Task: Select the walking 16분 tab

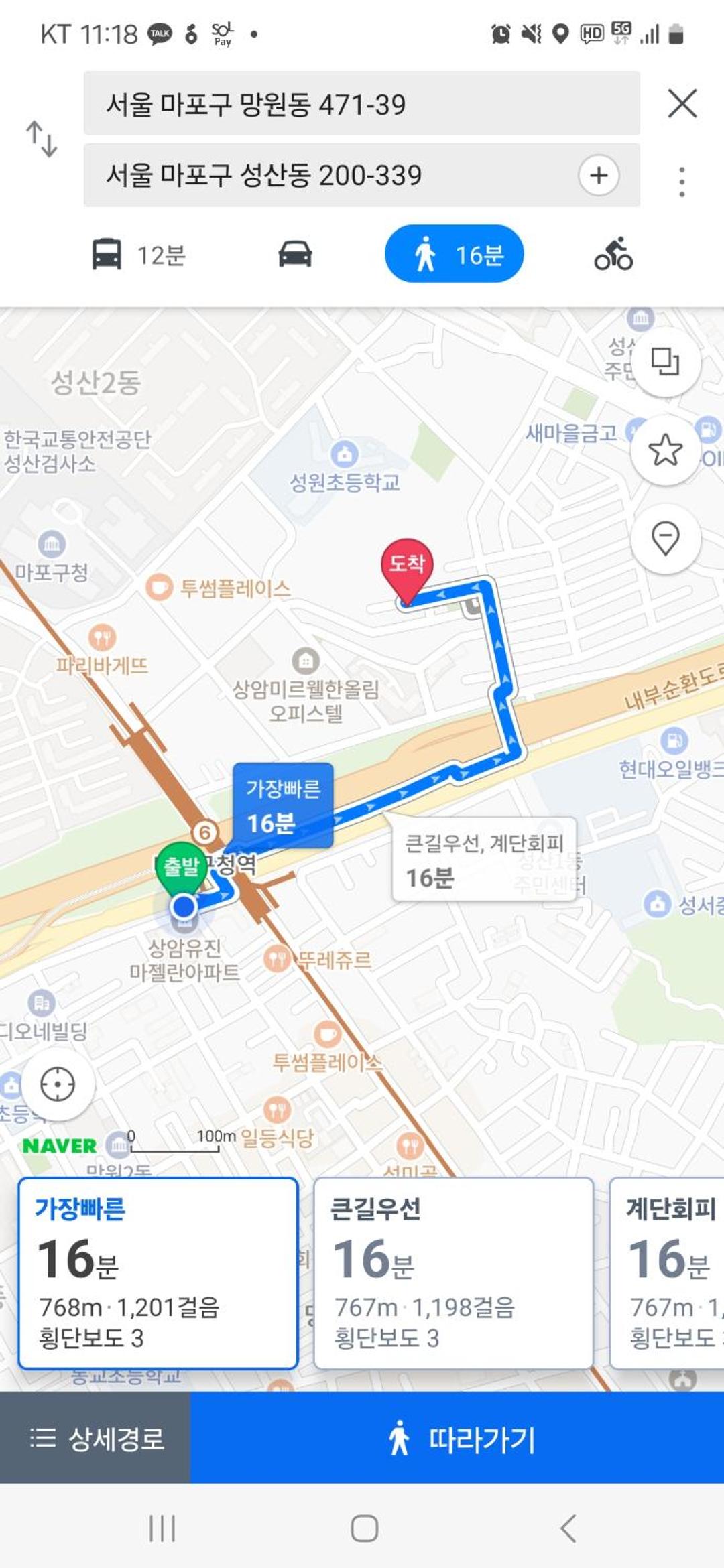Action: point(454,254)
